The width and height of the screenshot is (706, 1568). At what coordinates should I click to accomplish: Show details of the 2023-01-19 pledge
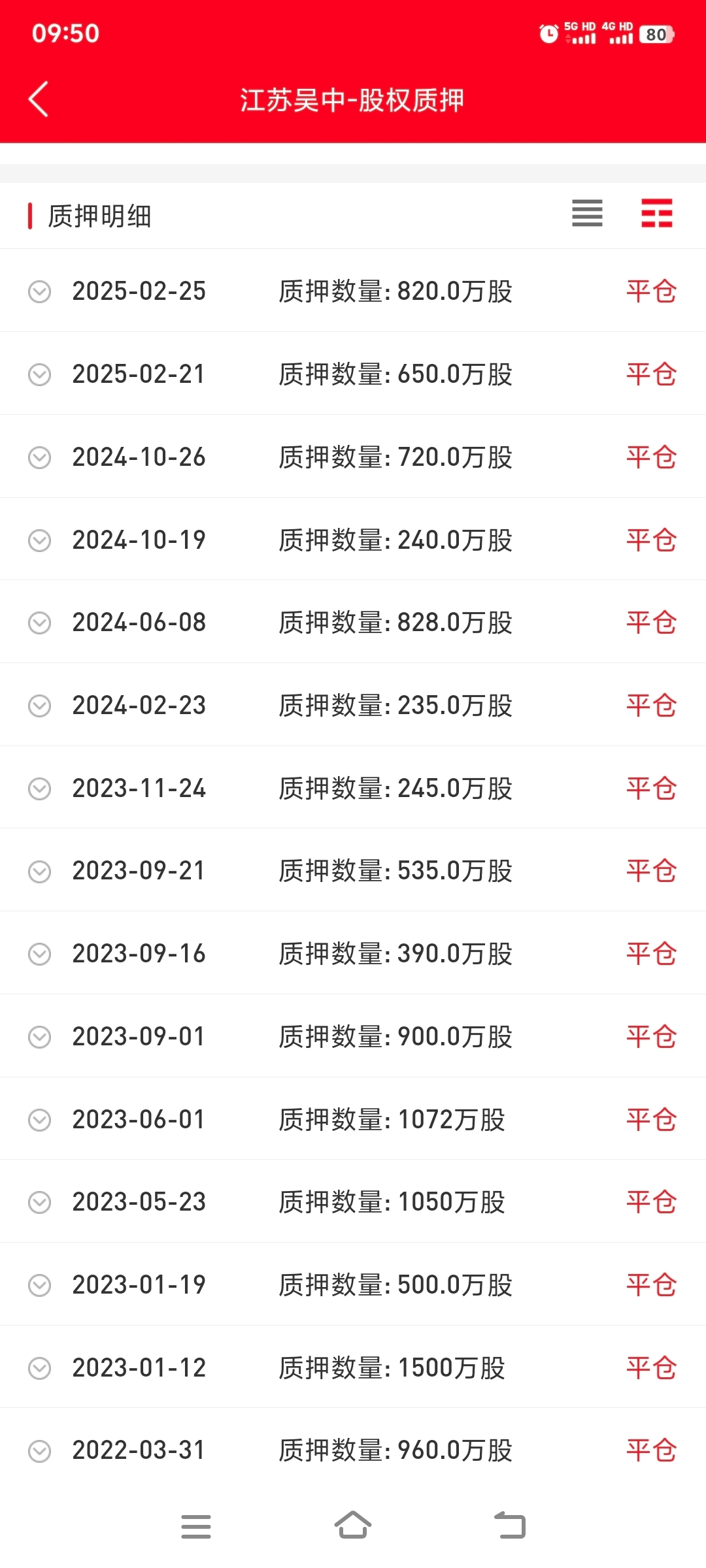(x=40, y=1285)
